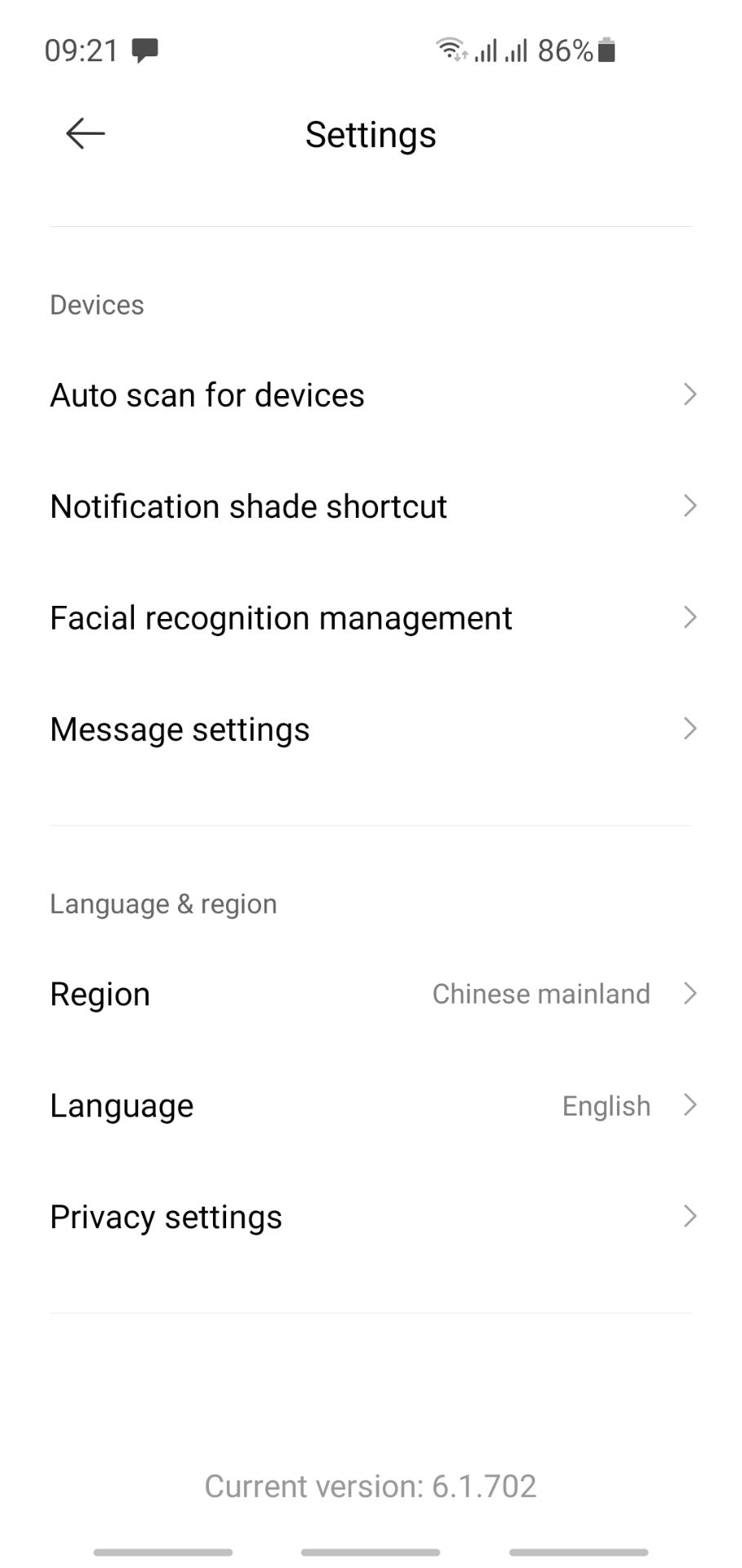Select the Devices section header
742x1568 pixels.
96,304
